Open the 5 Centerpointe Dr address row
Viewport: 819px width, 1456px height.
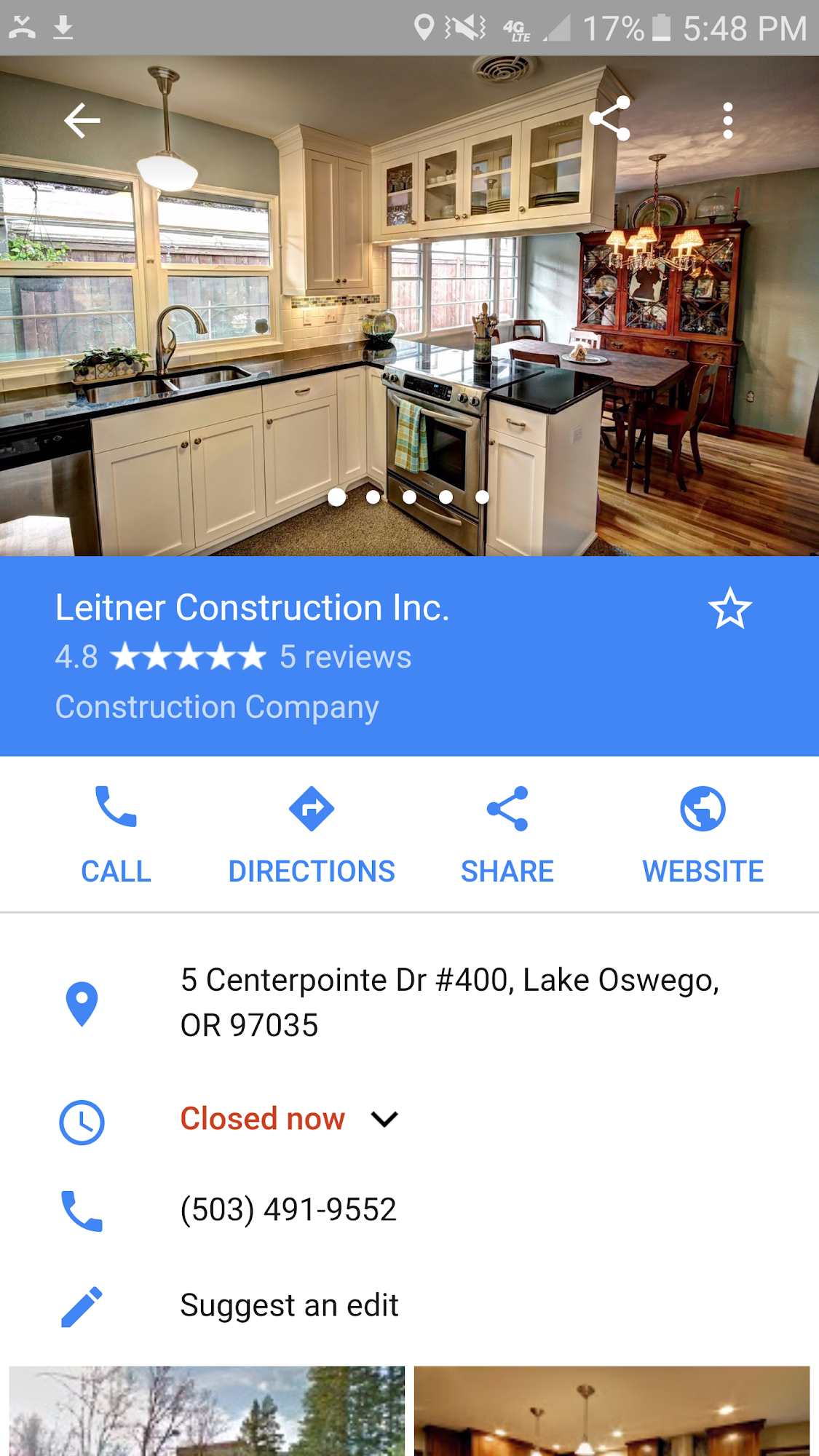449,1002
